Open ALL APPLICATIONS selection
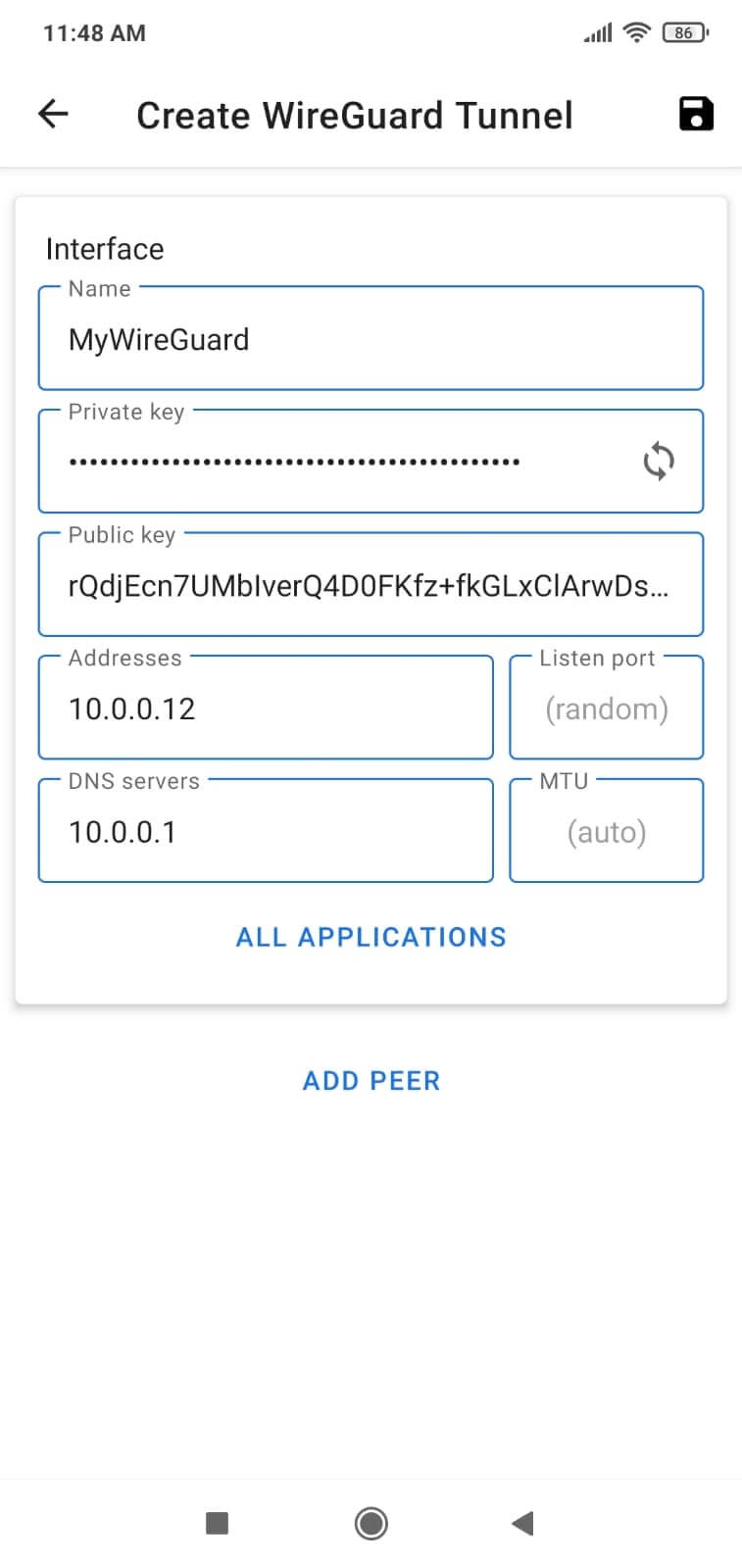Viewport: 742px width, 1568px height. [371, 937]
